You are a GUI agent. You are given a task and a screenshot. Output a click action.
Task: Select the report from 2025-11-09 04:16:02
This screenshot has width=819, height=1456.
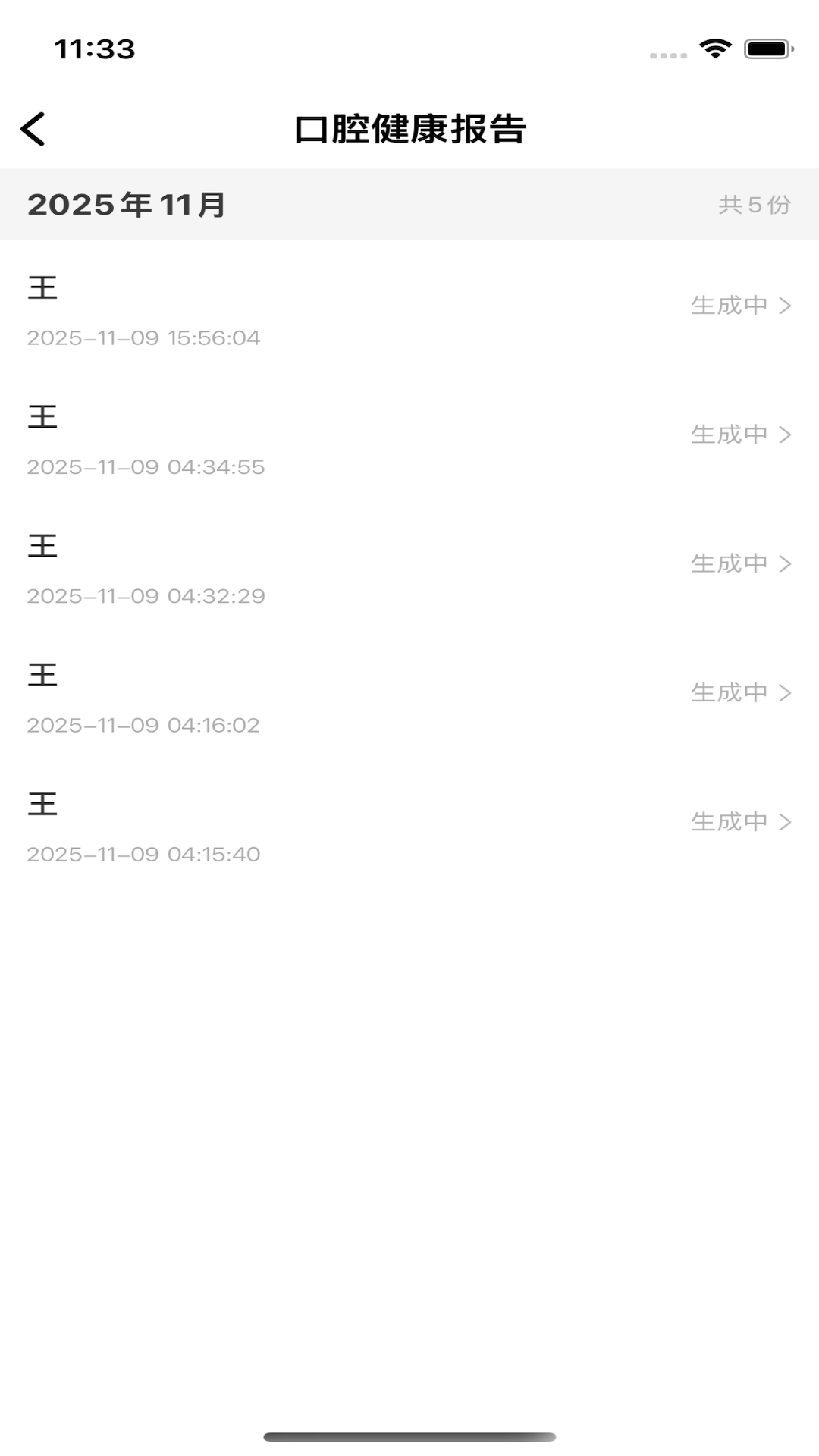409,693
